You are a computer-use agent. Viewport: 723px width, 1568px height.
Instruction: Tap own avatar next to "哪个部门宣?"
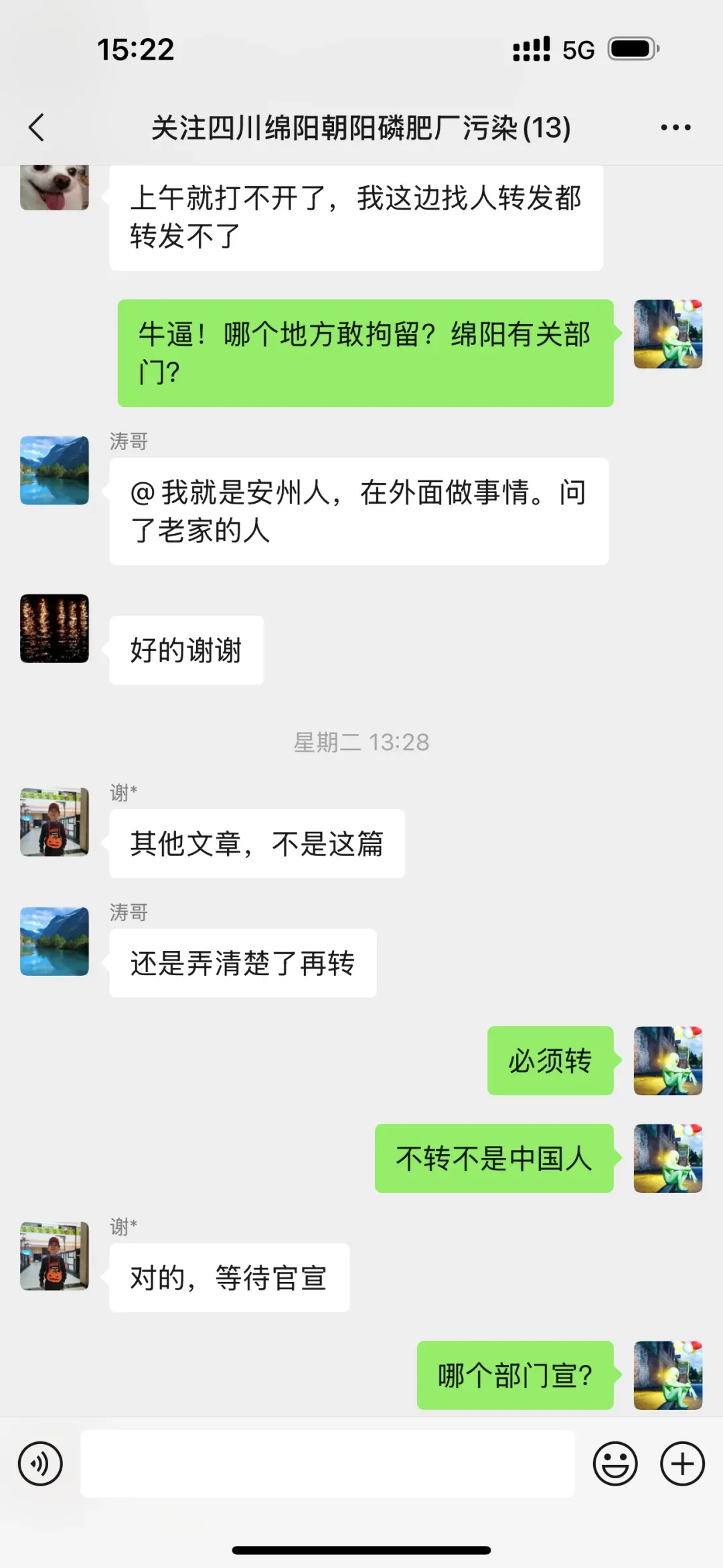click(x=667, y=1375)
